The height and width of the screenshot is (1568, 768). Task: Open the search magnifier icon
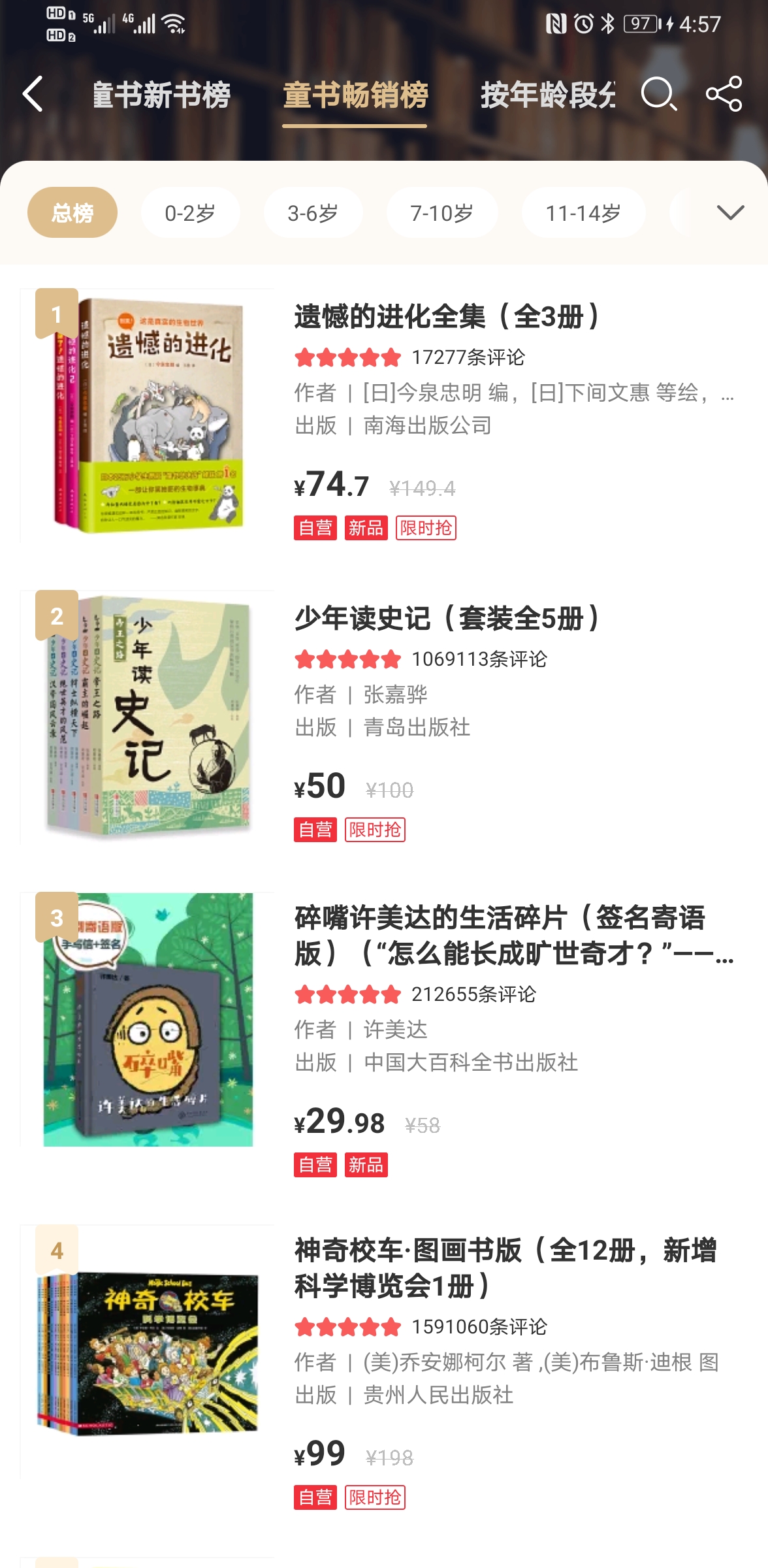click(658, 94)
